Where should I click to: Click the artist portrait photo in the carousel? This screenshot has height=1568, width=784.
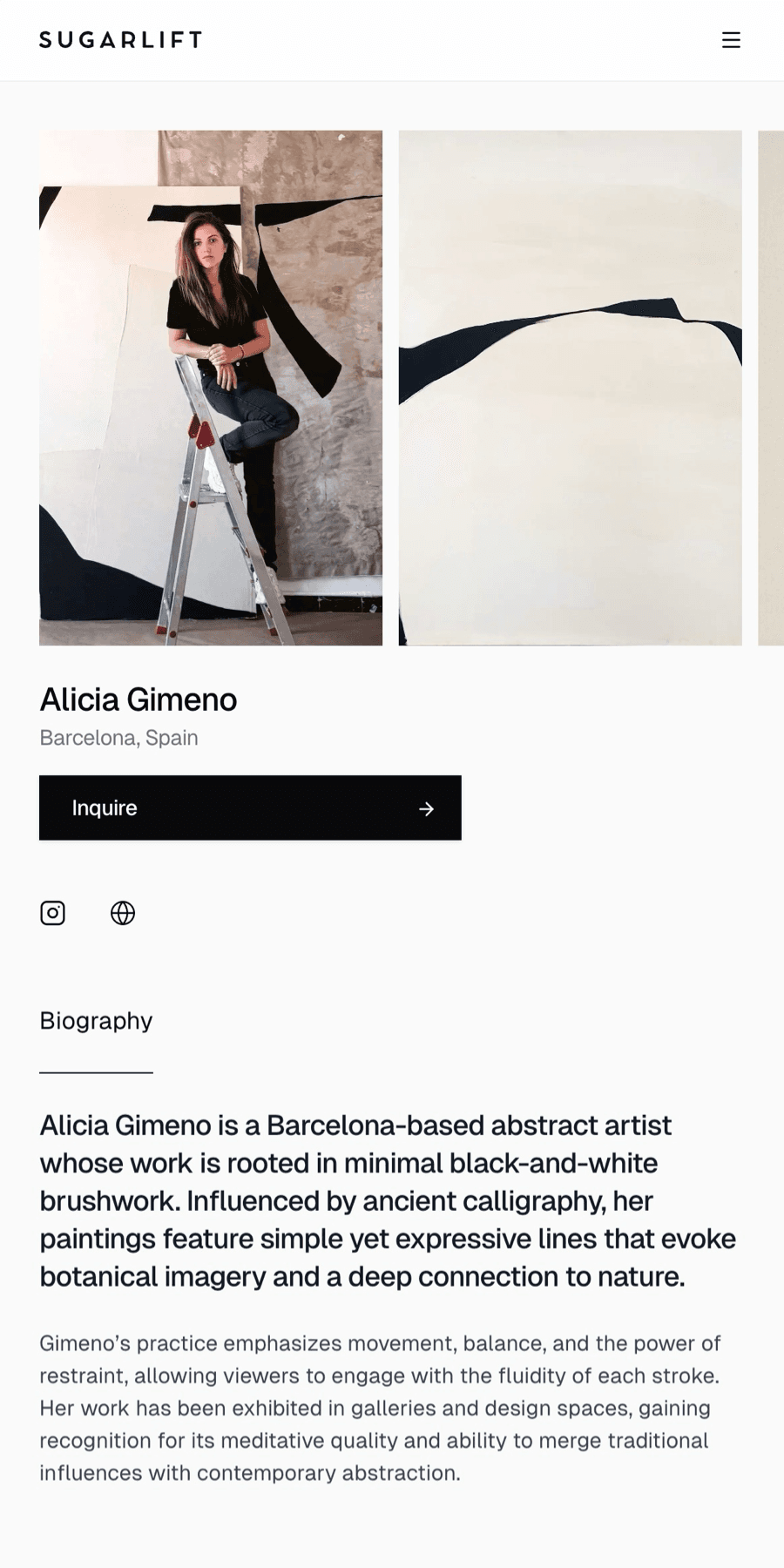click(210, 387)
